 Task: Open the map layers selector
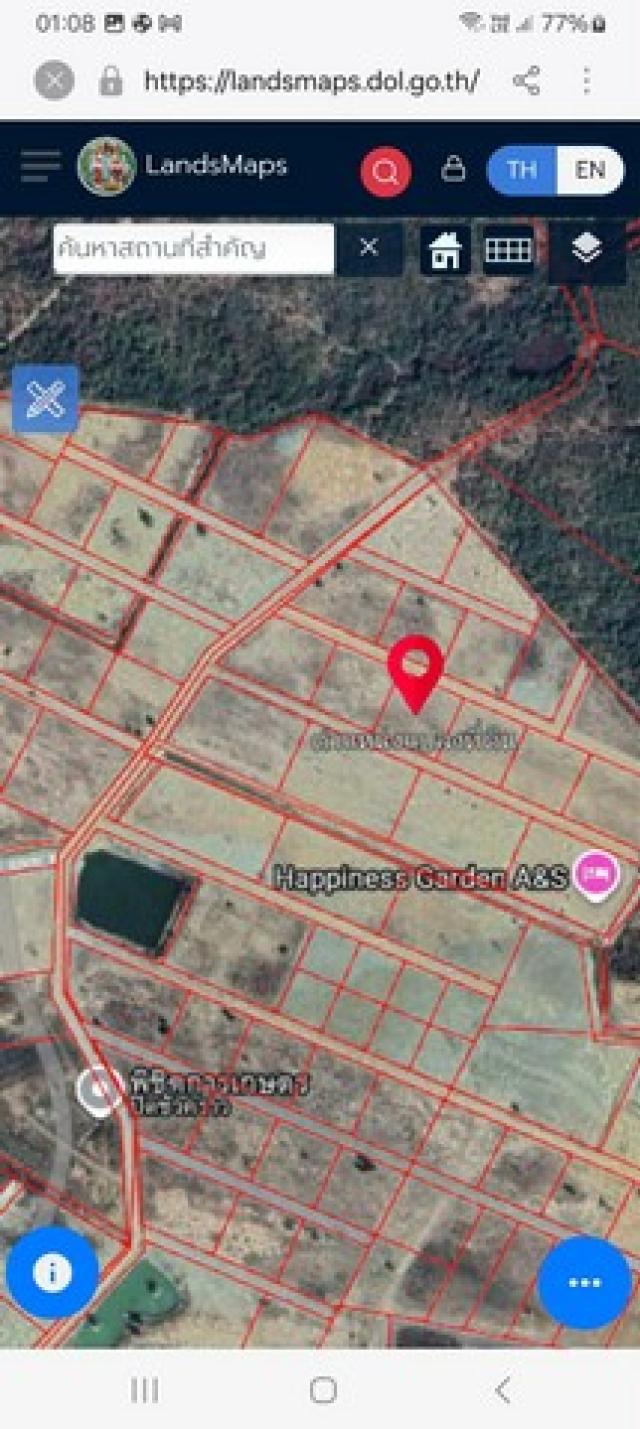[x=586, y=248]
